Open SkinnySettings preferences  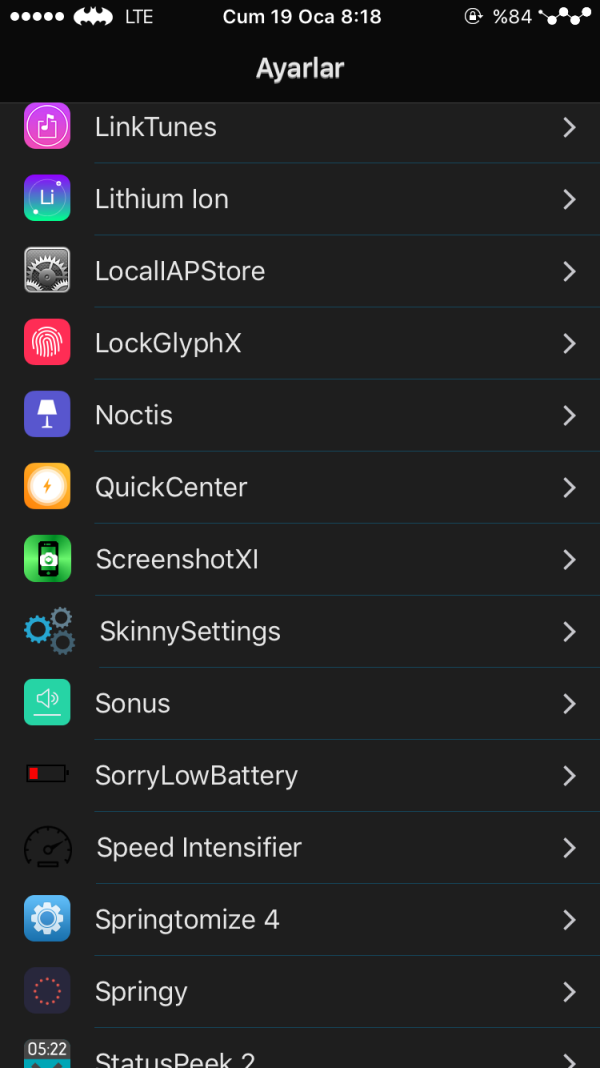[x=300, y=632]
